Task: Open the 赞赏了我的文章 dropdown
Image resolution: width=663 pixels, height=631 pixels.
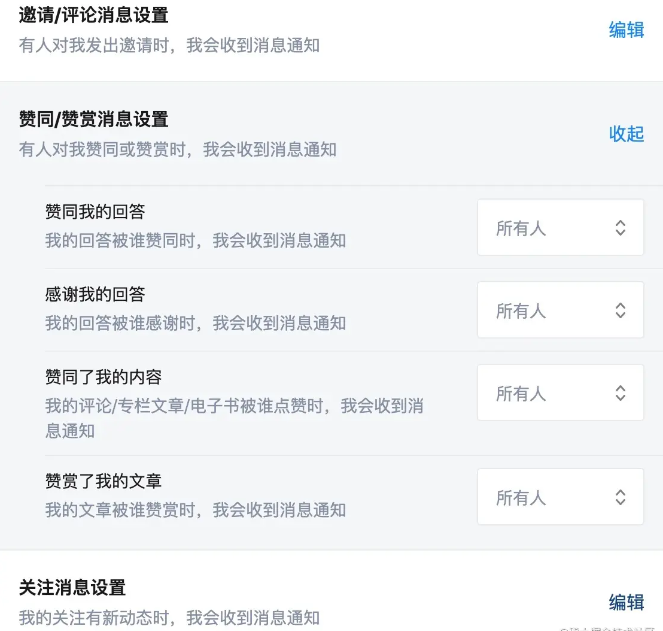Action: click(x=560, y=497)
